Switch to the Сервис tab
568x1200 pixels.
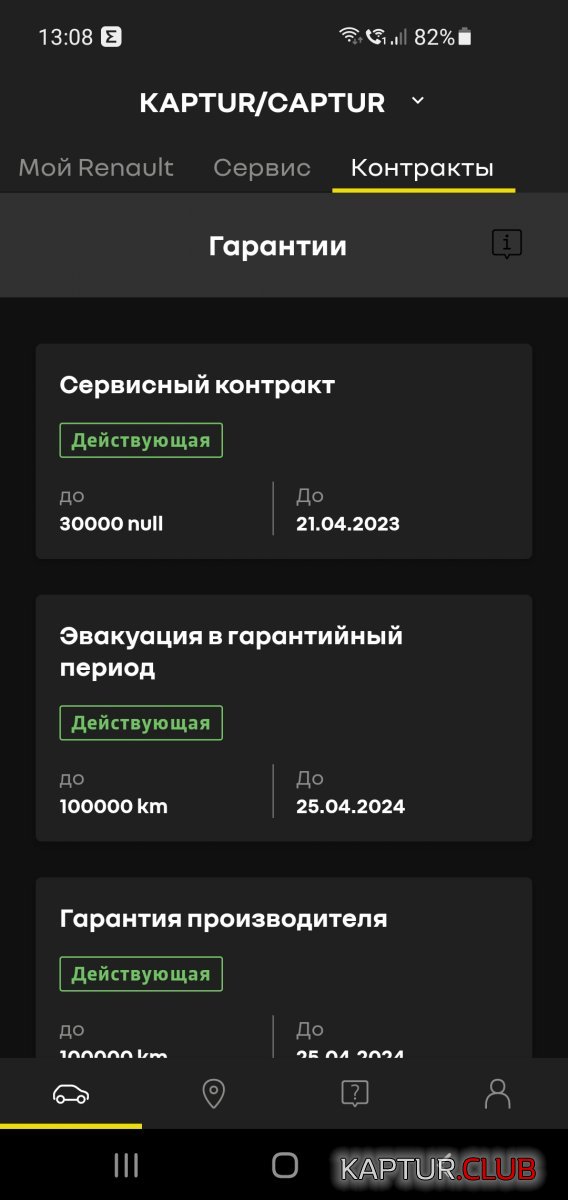(262, 167)
